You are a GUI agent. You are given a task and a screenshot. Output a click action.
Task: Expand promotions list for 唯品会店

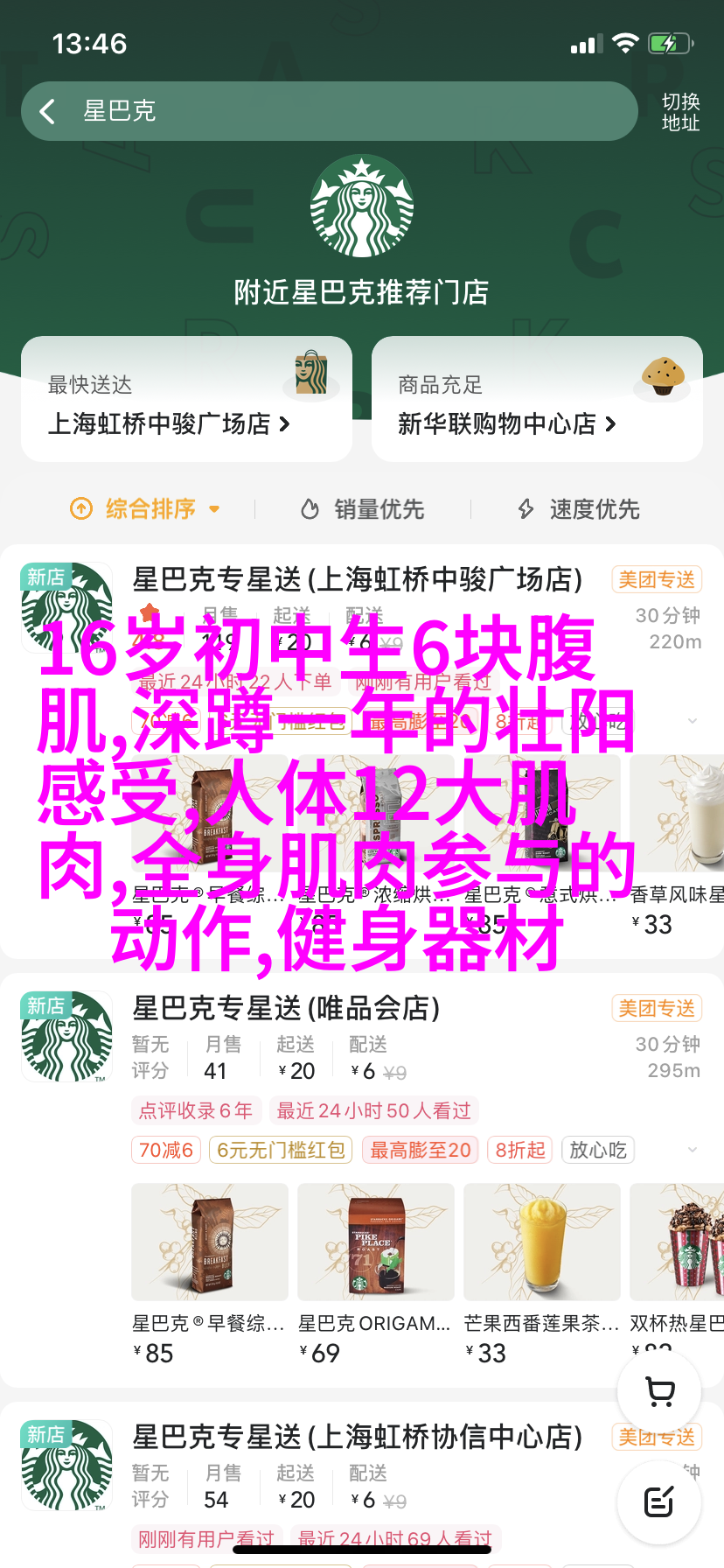[693, 1150]
